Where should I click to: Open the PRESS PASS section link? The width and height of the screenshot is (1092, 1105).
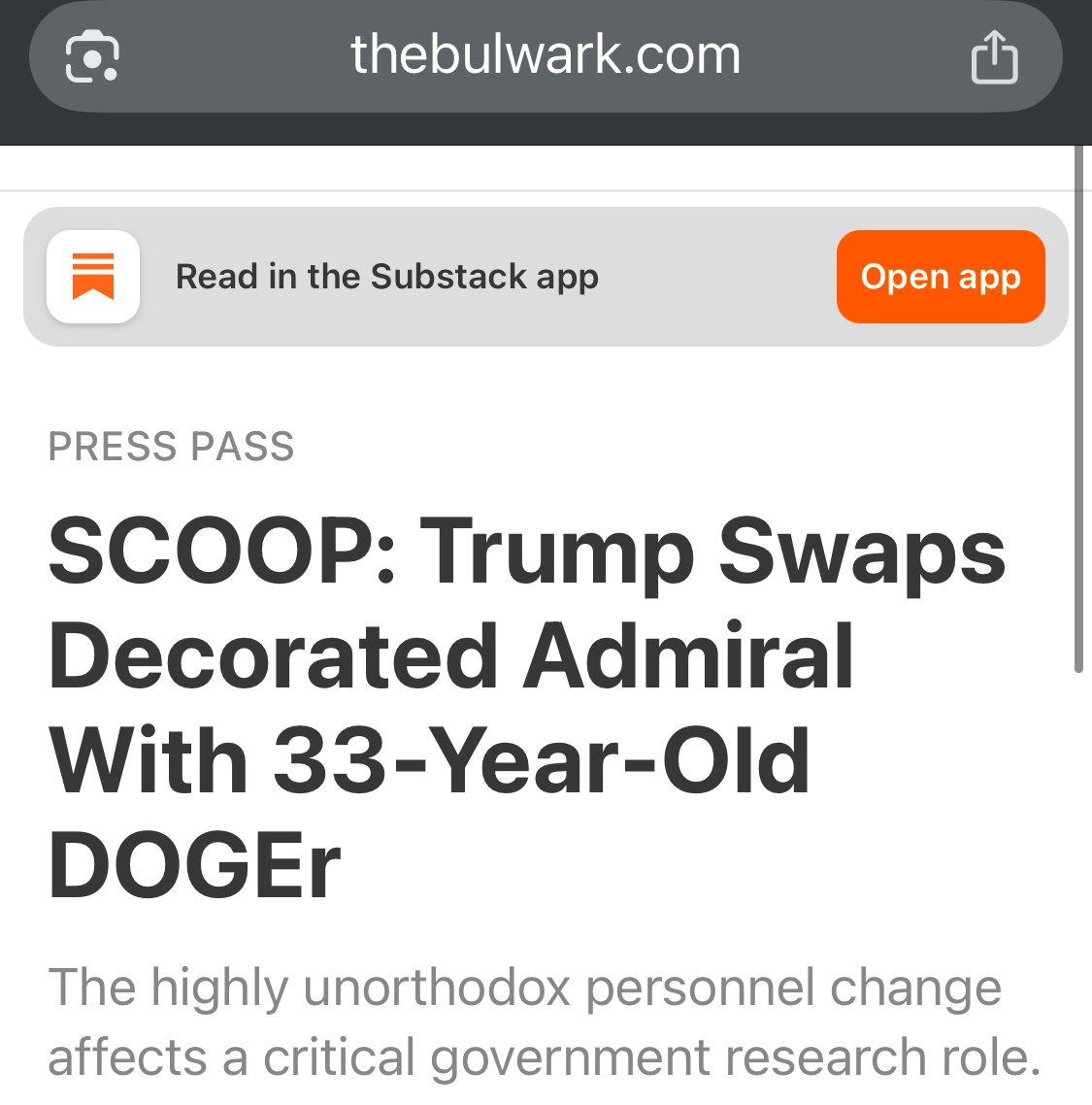171,447
